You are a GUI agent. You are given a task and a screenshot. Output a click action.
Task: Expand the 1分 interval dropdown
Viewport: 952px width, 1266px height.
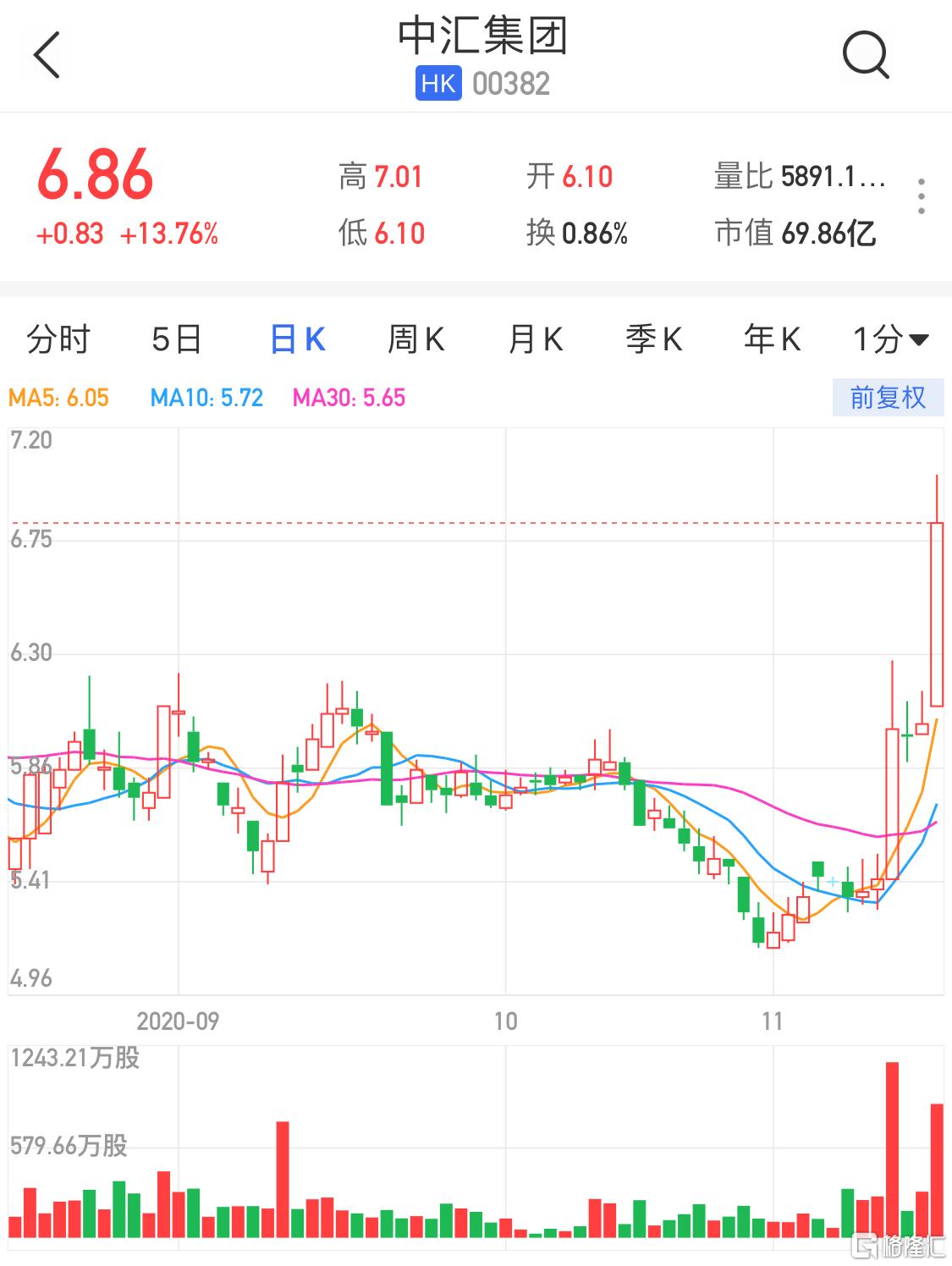pos(890,340)
